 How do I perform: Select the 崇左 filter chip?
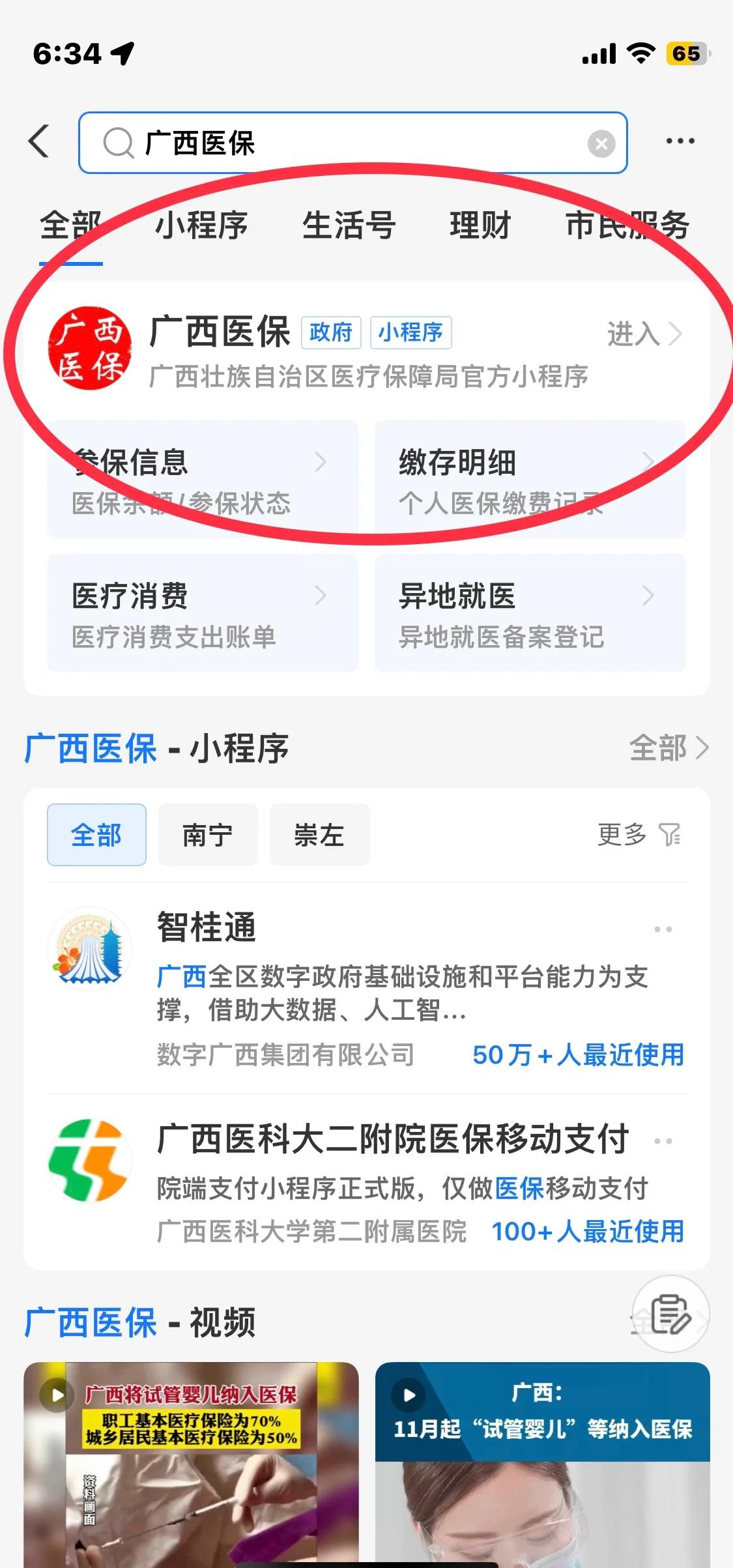[x=319, y=835]
